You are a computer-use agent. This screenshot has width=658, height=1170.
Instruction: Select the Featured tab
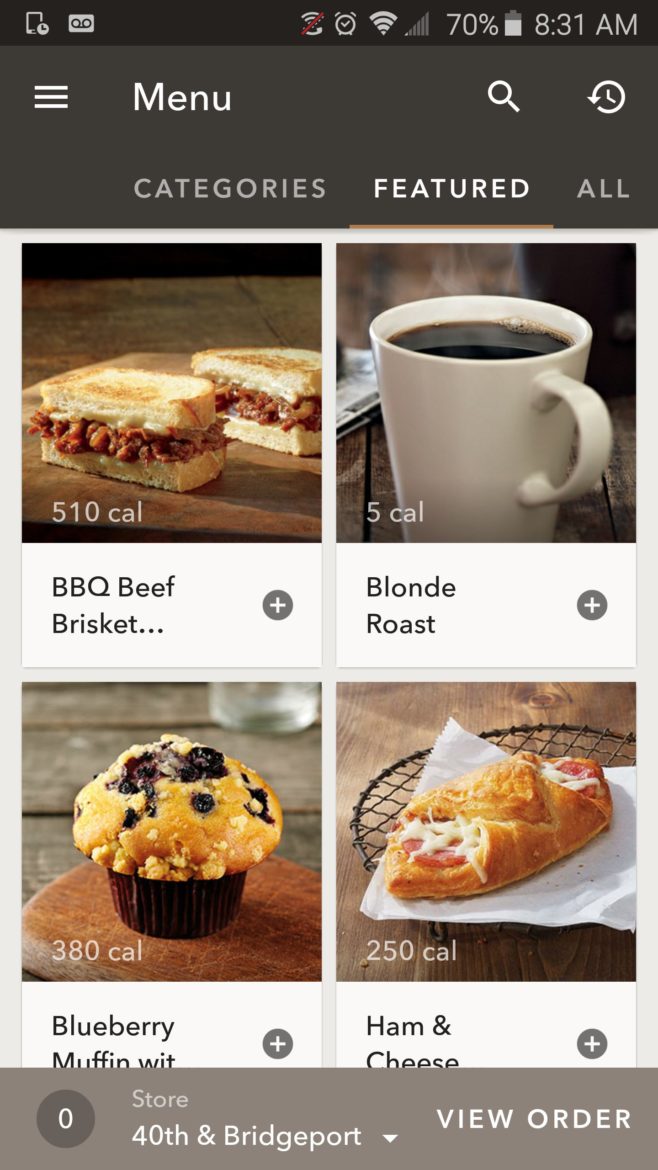pos(452,189)
